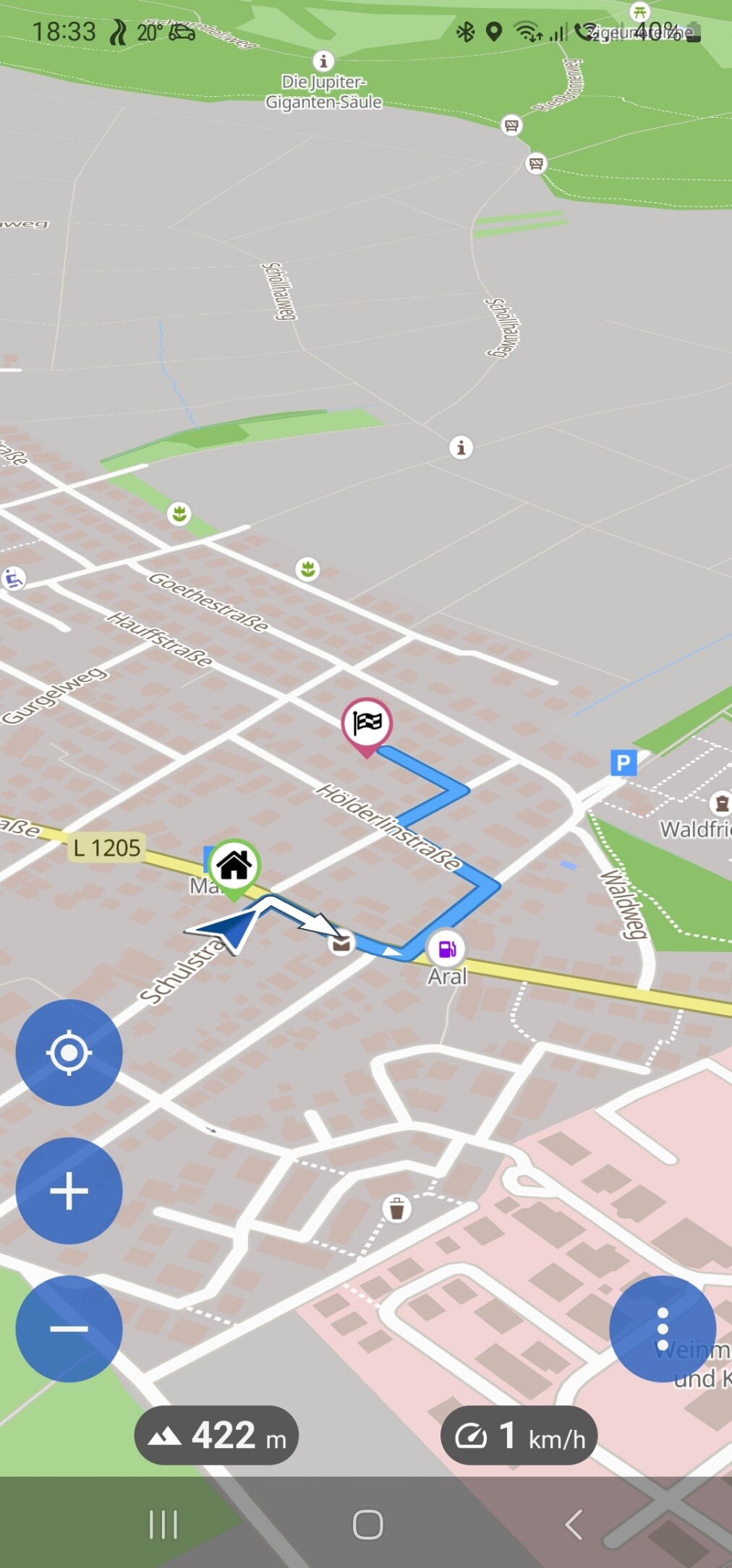This screenshot has width=732, height=1568.
Task: Tap the blue parking marker
Action: (x=623, y=762)
